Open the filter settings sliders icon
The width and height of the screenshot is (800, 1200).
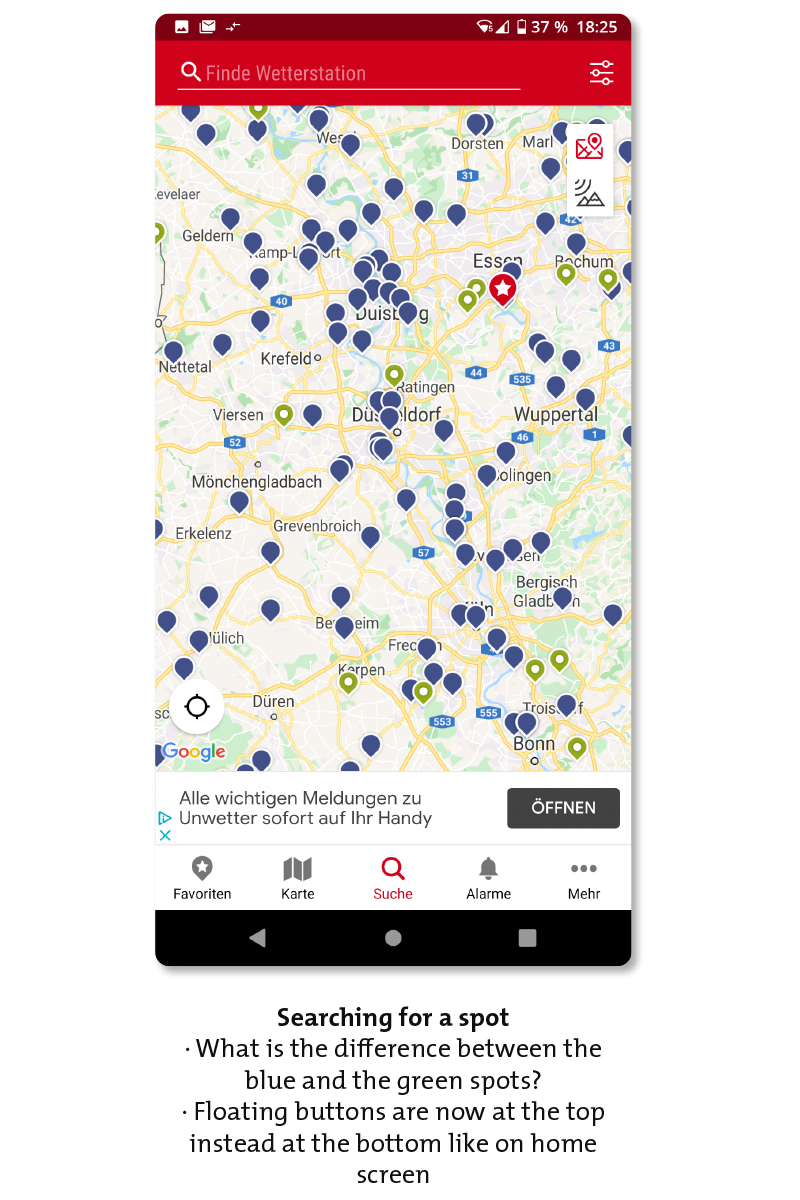[x=601, y=73]
